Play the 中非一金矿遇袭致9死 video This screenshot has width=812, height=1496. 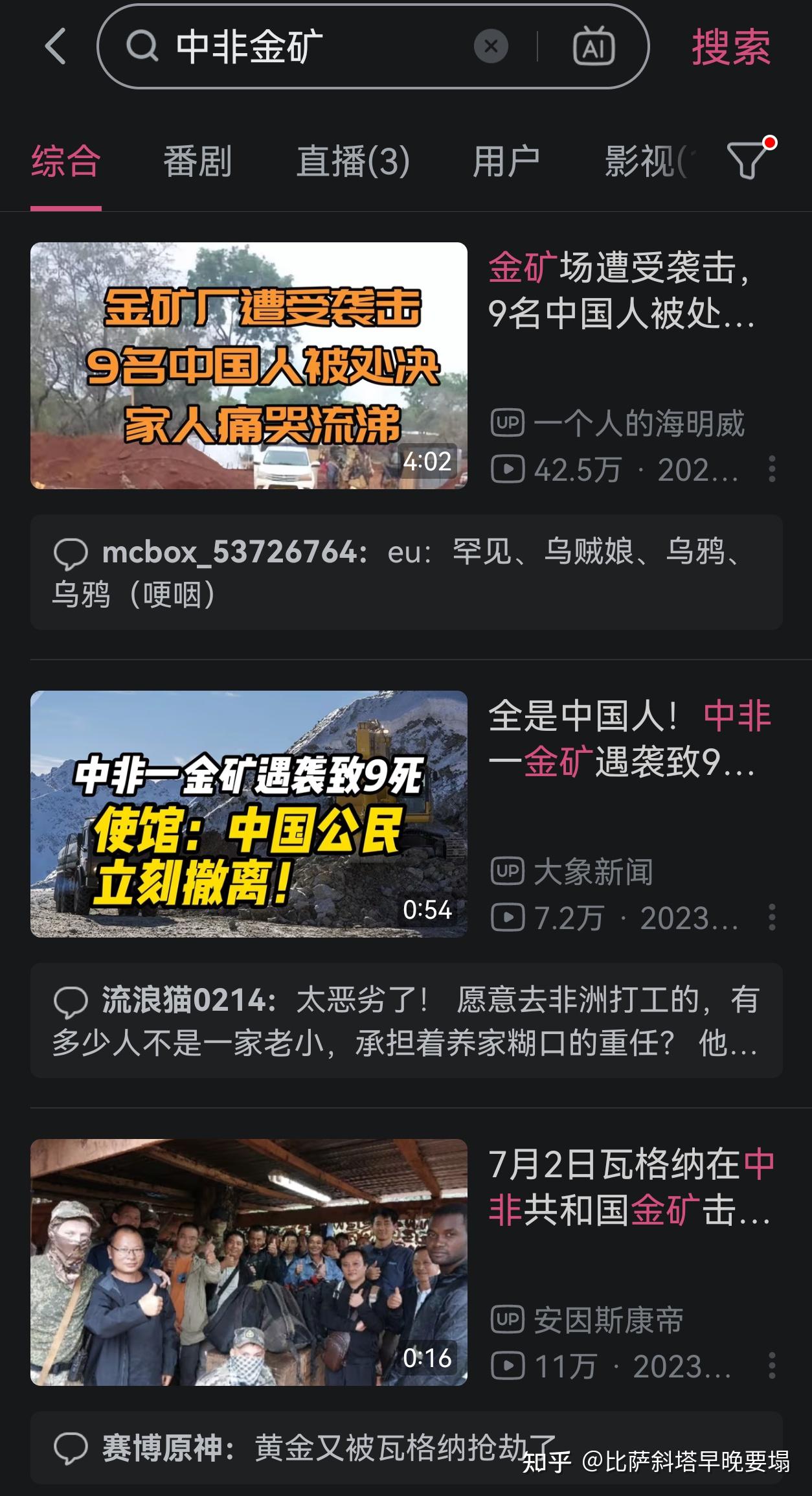(x=249, y=814)
